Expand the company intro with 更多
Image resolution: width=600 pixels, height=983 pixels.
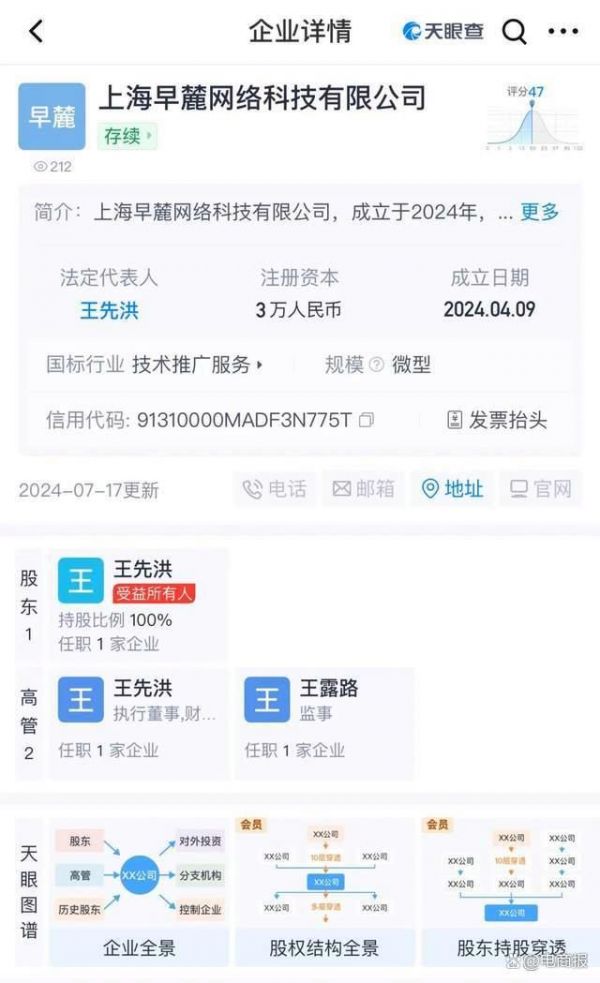point(540,212)
